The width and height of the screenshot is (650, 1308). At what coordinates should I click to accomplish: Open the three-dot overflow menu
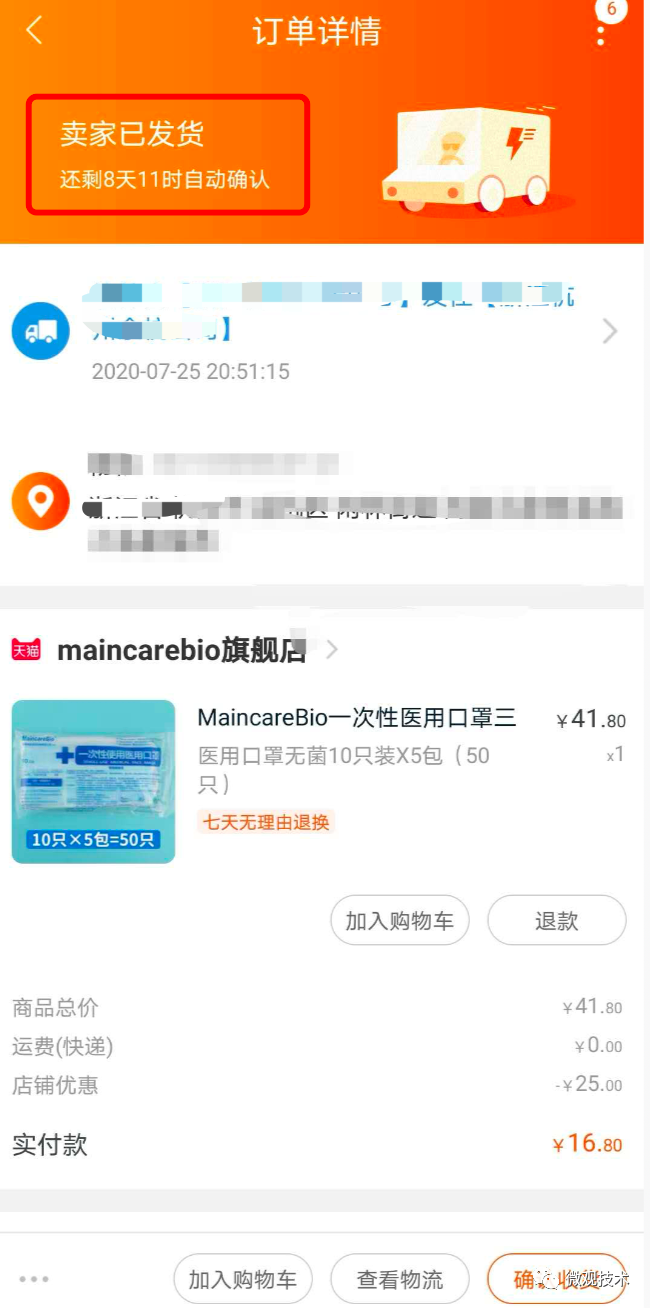[x=601, y=32]
